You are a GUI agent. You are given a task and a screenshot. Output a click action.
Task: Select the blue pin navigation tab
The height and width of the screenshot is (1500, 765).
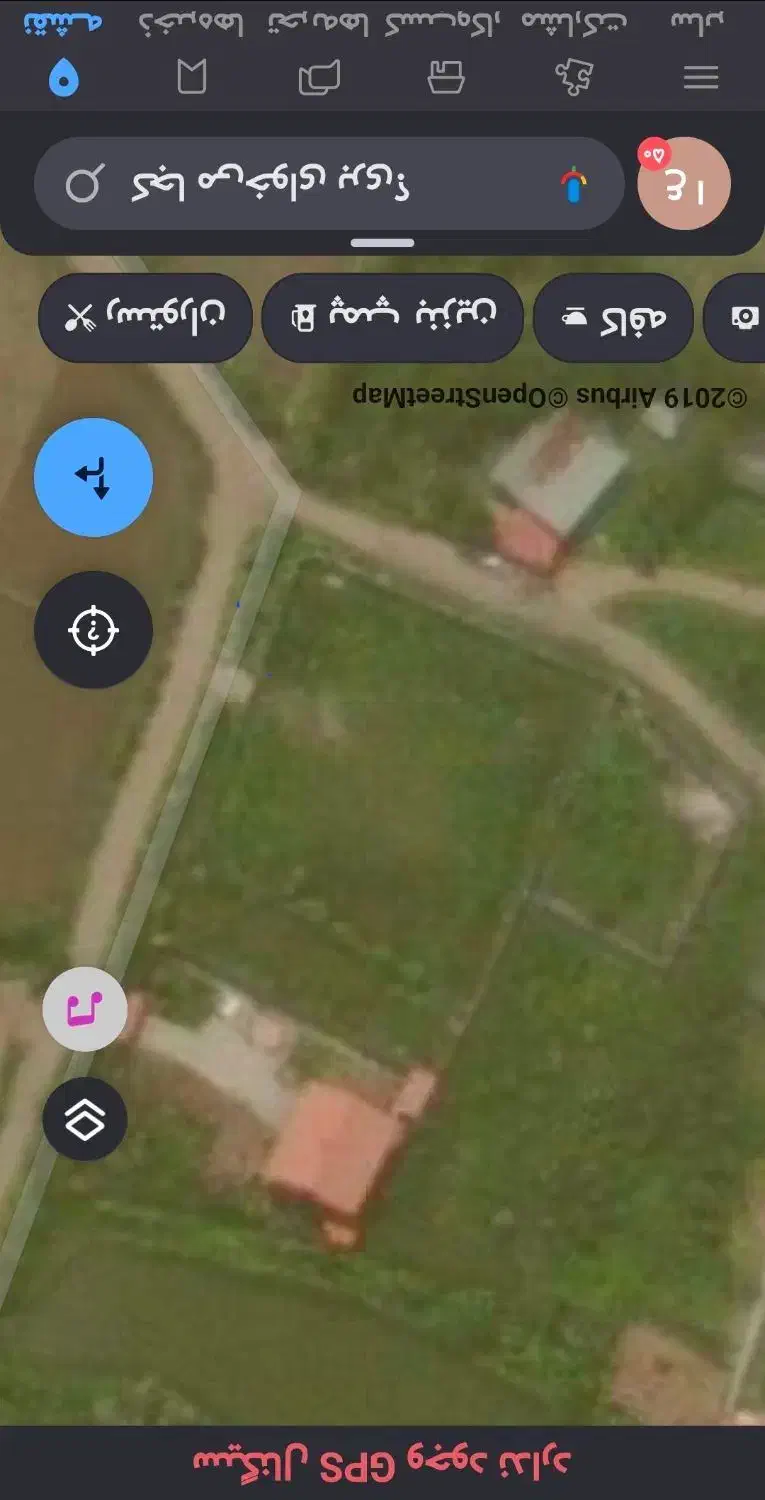click(63, 77)
